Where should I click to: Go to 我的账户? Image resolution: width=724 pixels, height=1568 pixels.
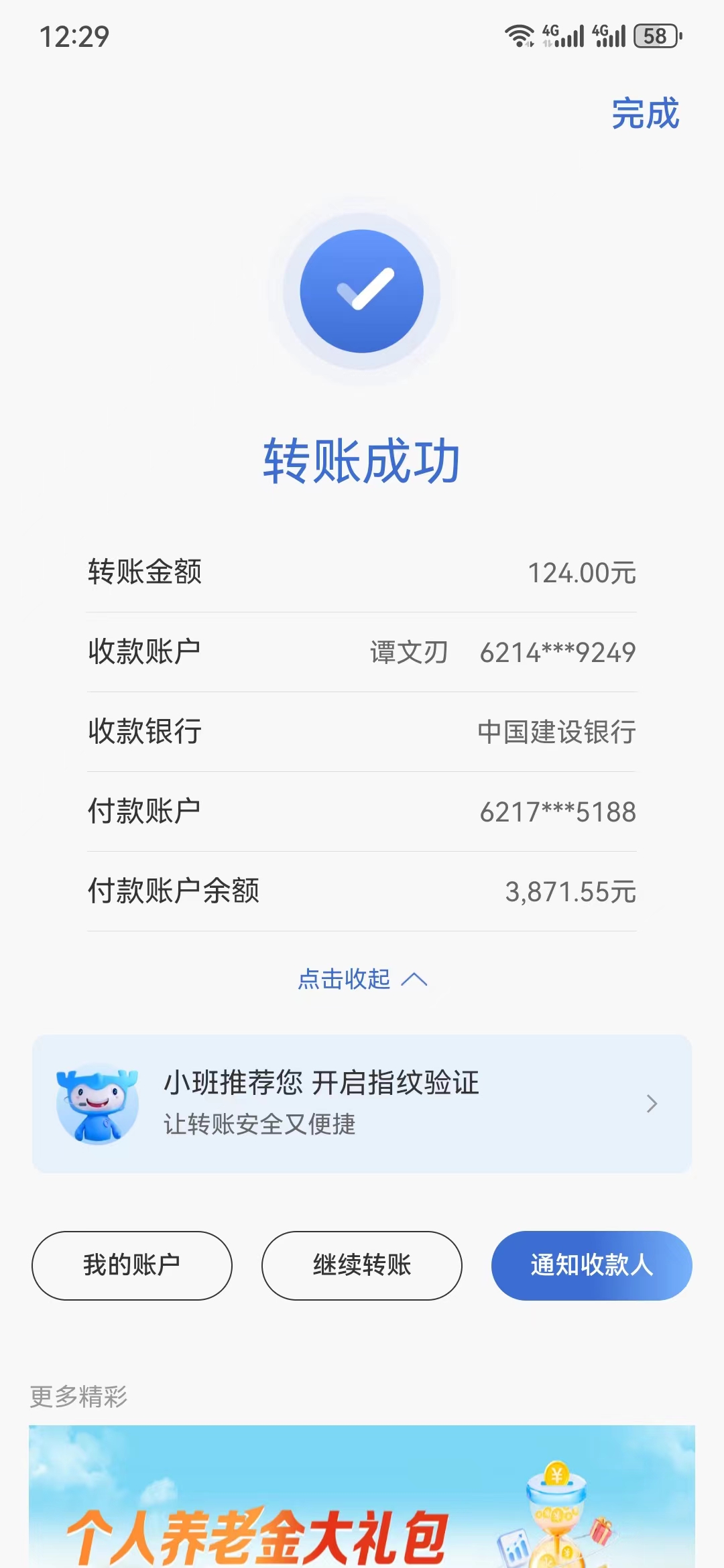(x=132, y=1265)
